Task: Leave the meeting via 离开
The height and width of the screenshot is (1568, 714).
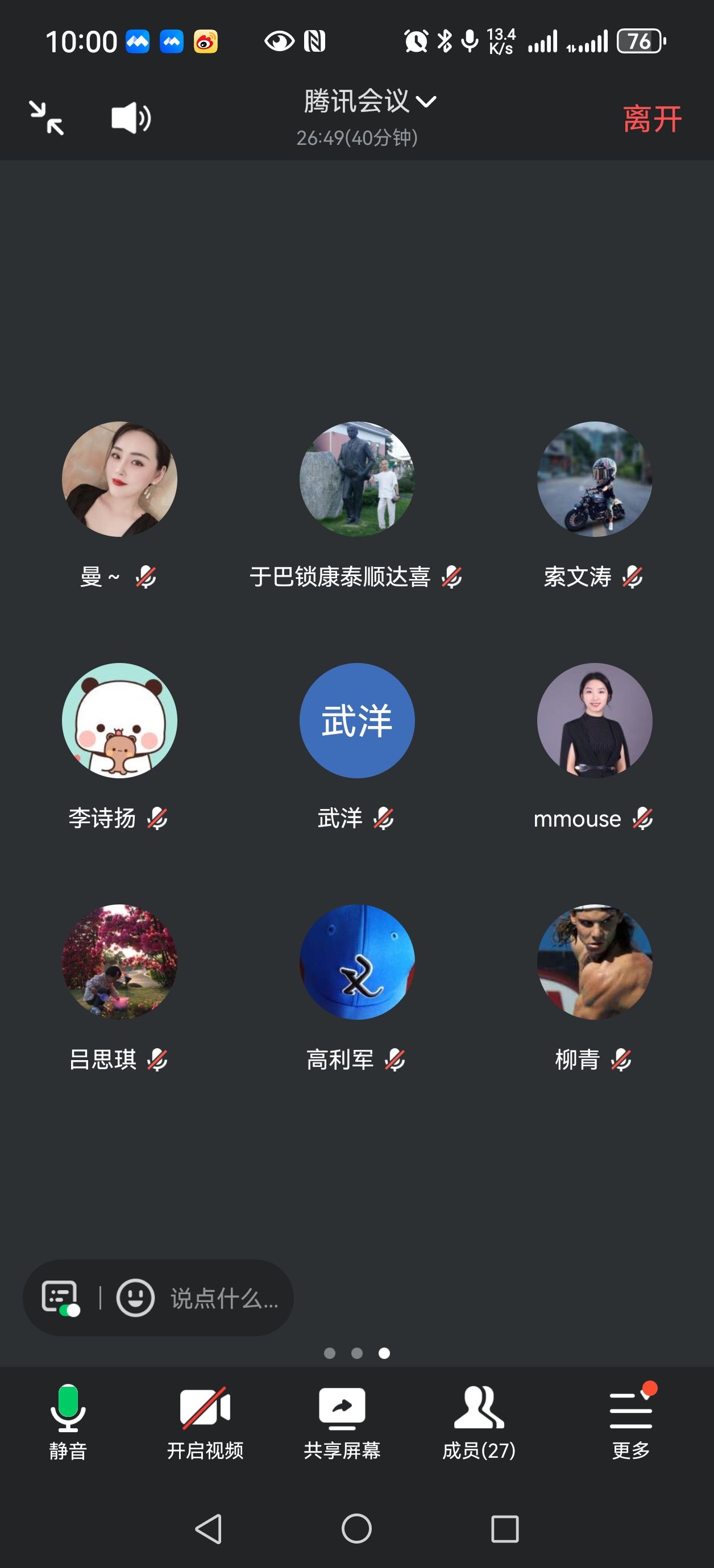Action: click(x=652, y=119)
